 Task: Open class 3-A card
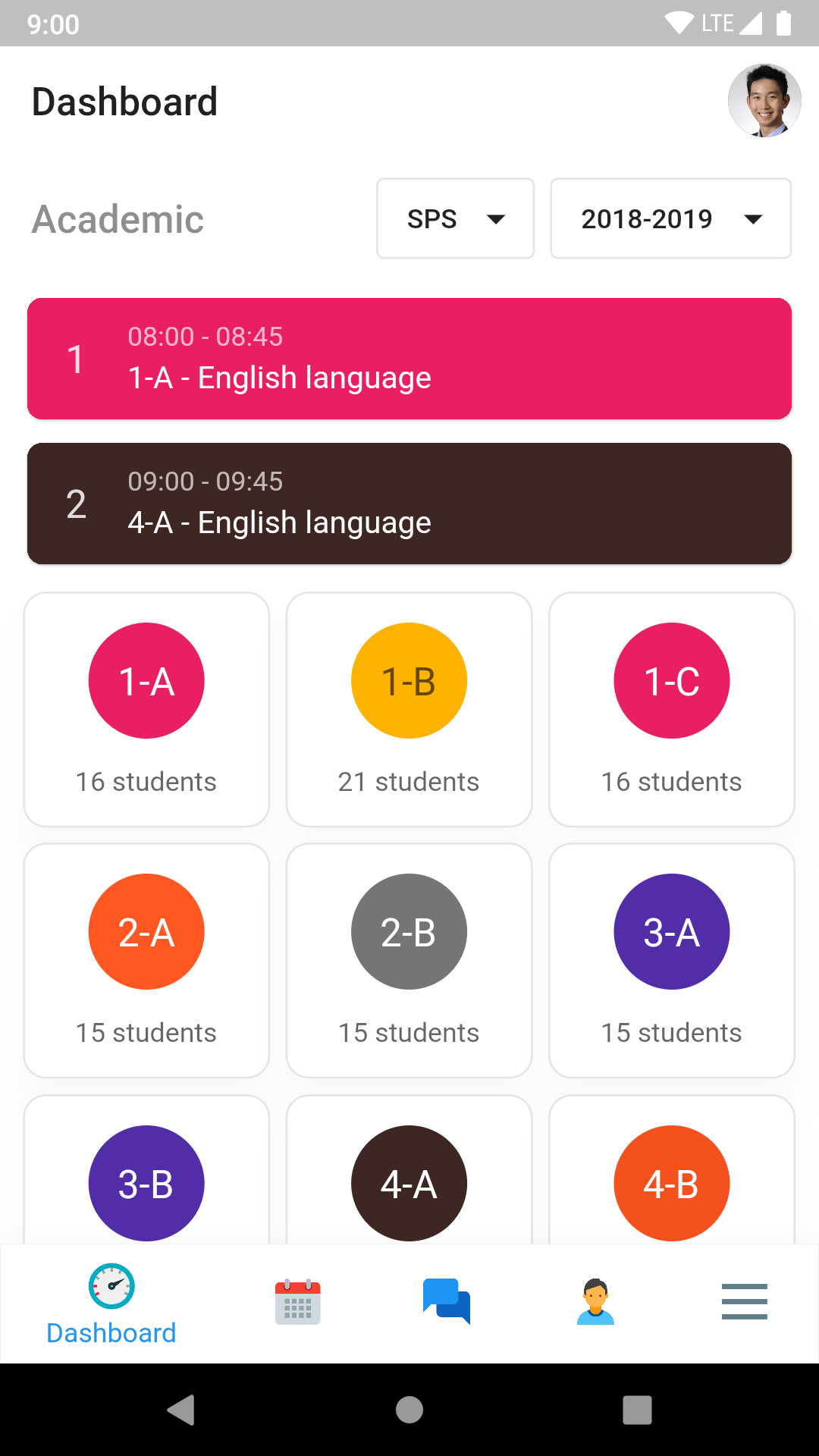coord(672,961)
